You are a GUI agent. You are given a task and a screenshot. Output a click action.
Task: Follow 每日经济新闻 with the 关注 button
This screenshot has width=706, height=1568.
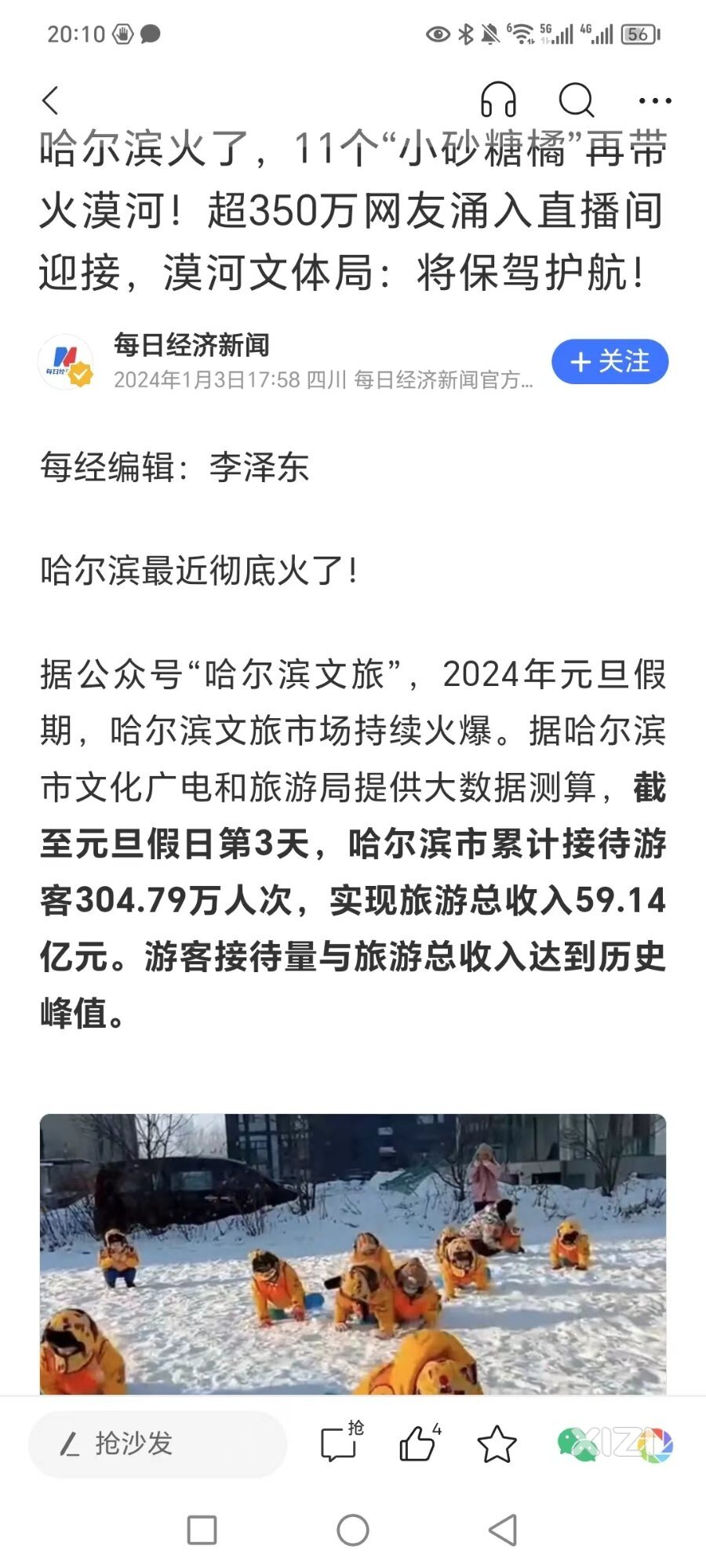click(610, 362)
